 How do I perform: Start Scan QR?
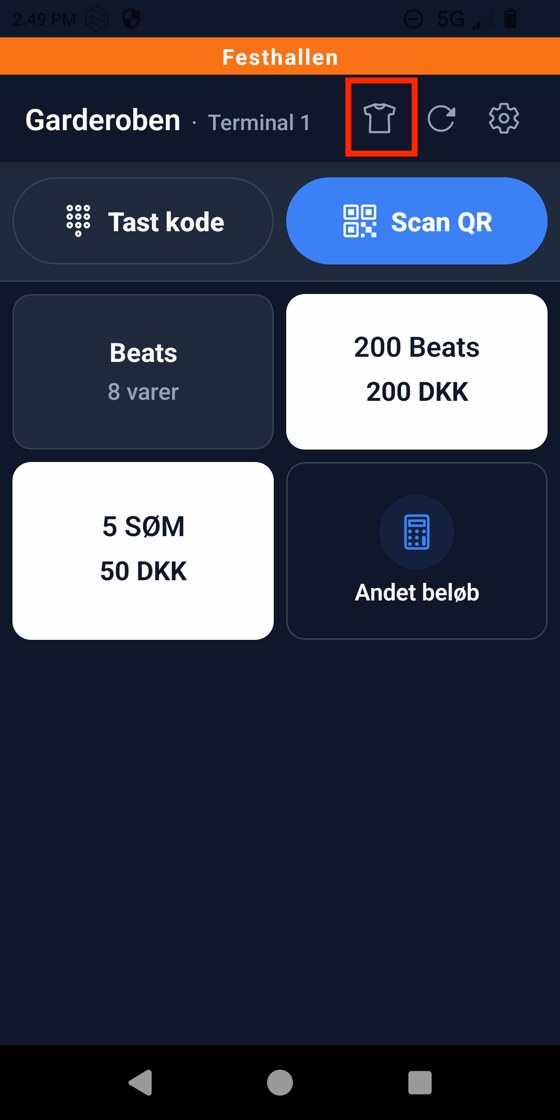coord(417,221)
